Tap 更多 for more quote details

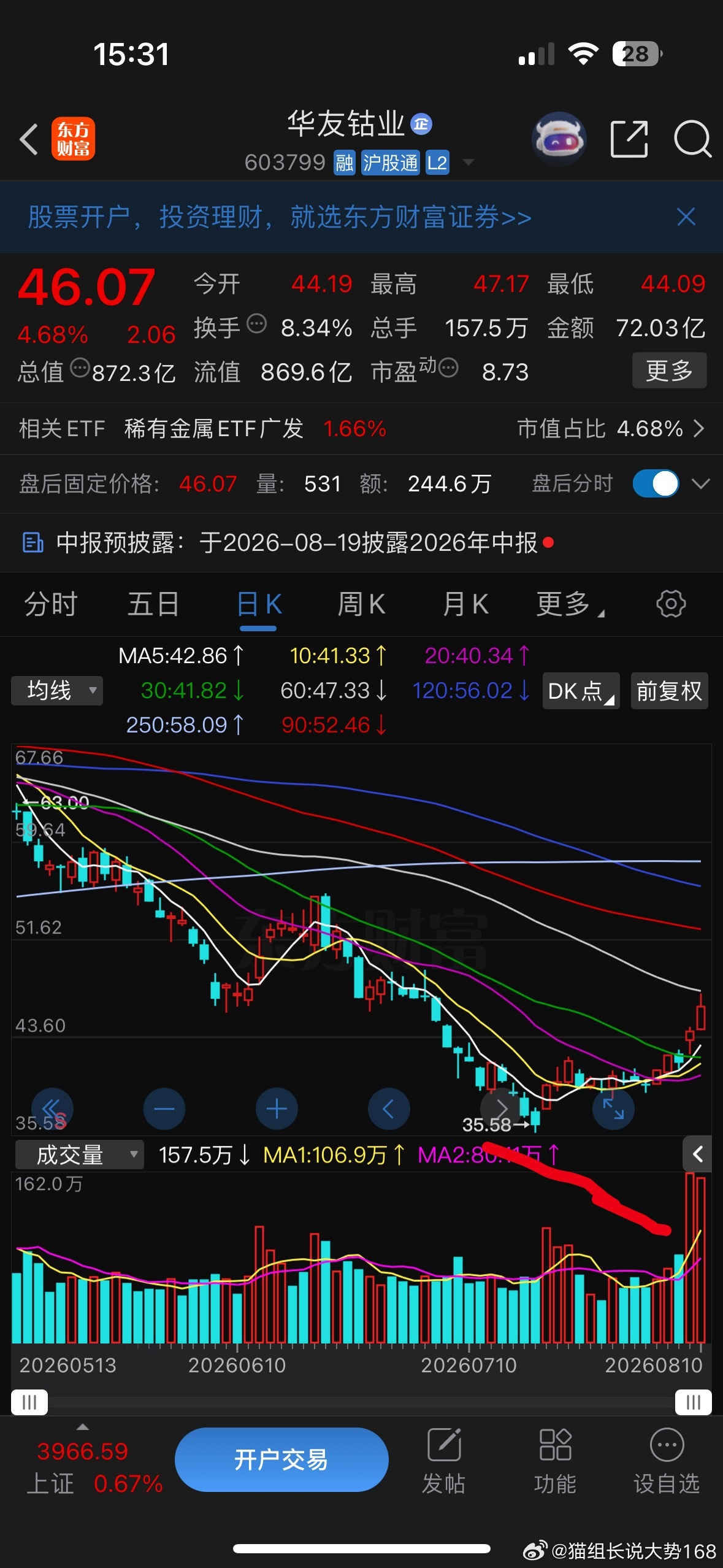click(669, 370)
